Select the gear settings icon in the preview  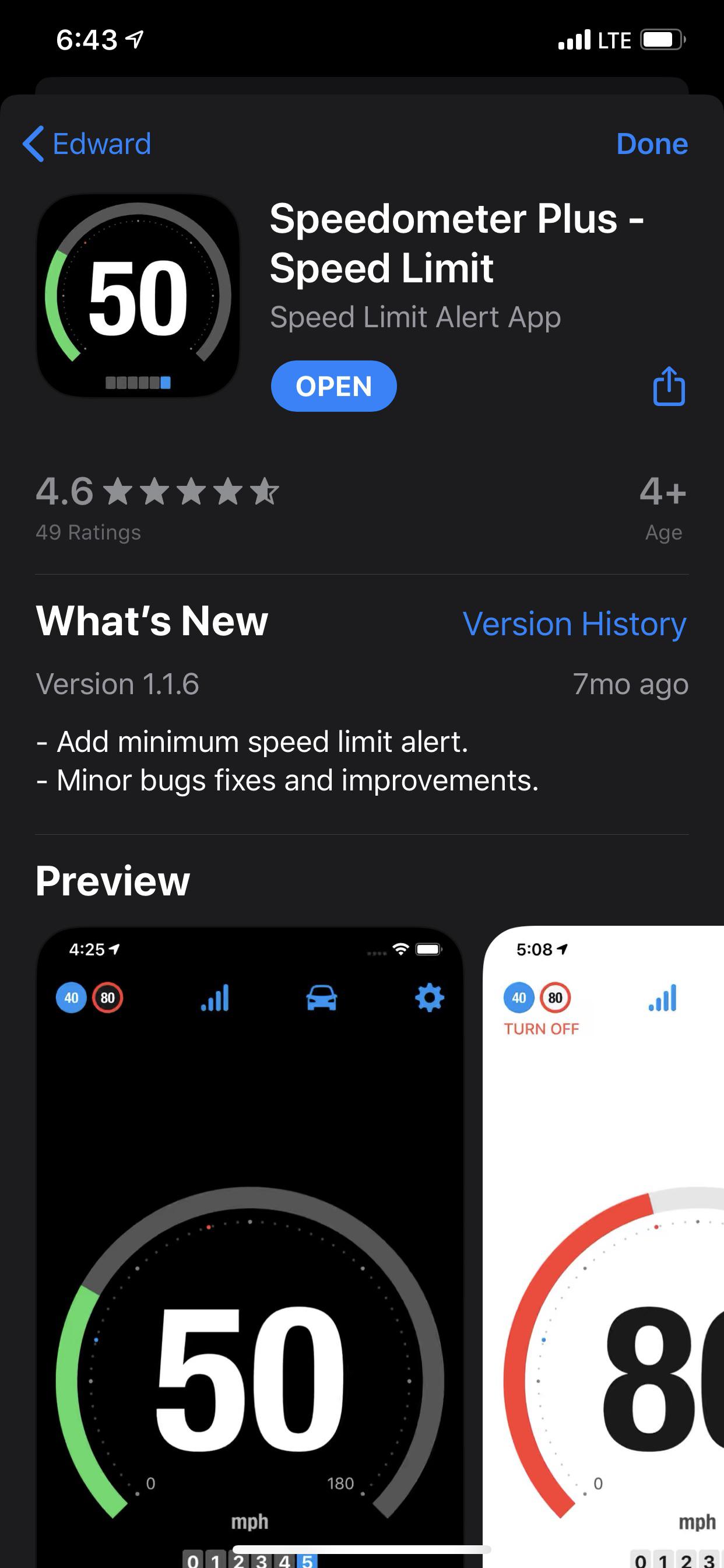click(x=428, y=998)
